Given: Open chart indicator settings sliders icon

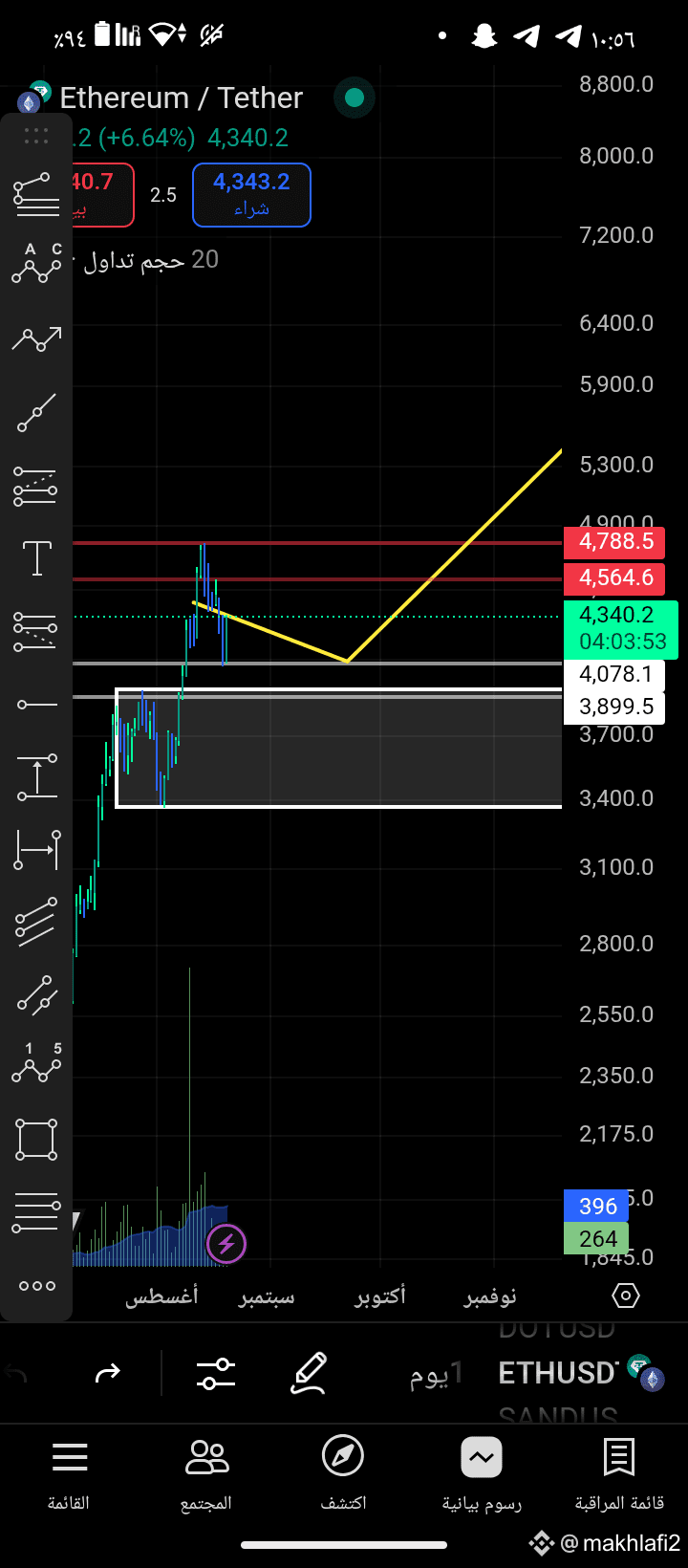Looking at the screenshot, I should 216,1374.
